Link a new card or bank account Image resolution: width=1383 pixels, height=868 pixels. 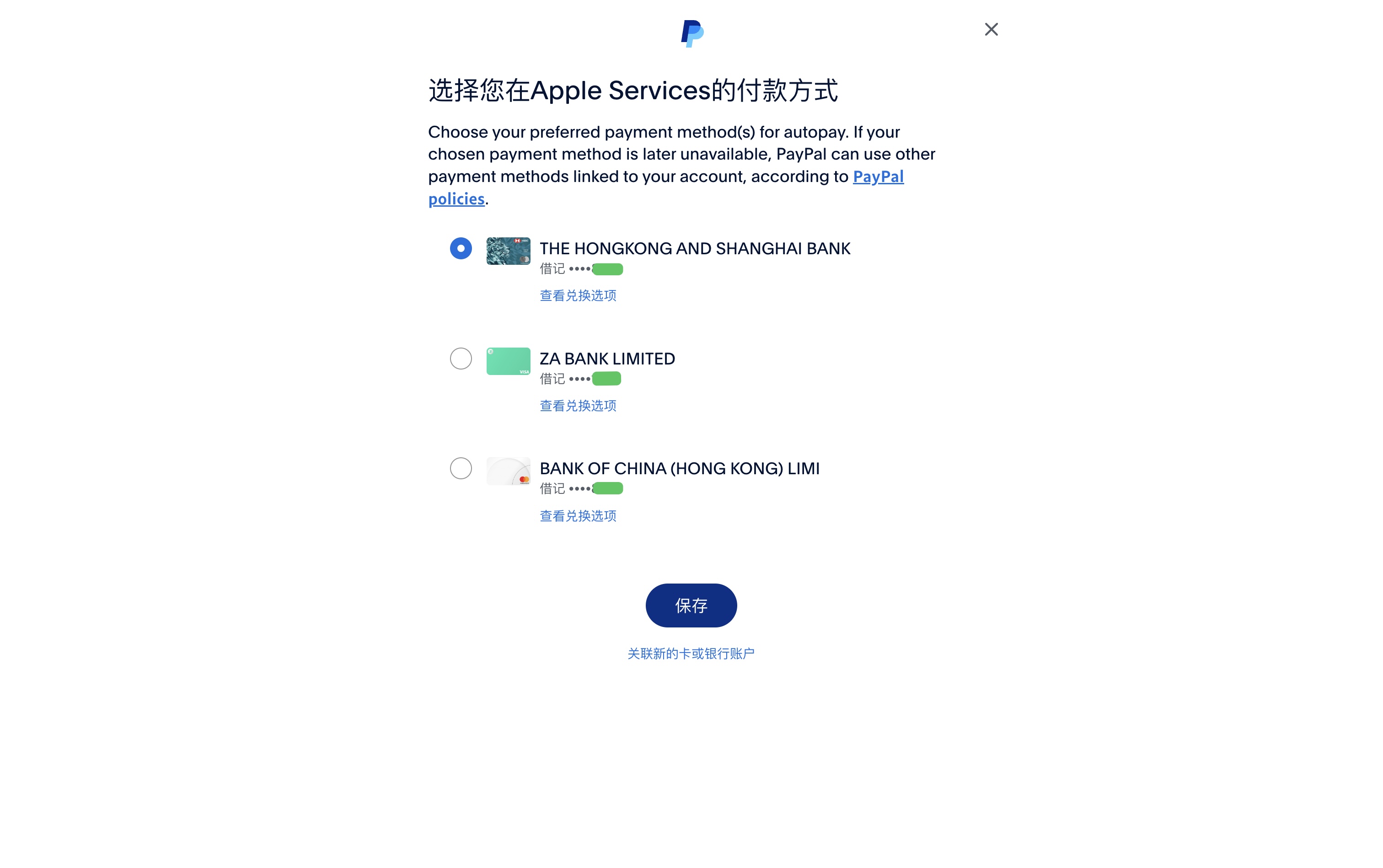pos(691,654)
